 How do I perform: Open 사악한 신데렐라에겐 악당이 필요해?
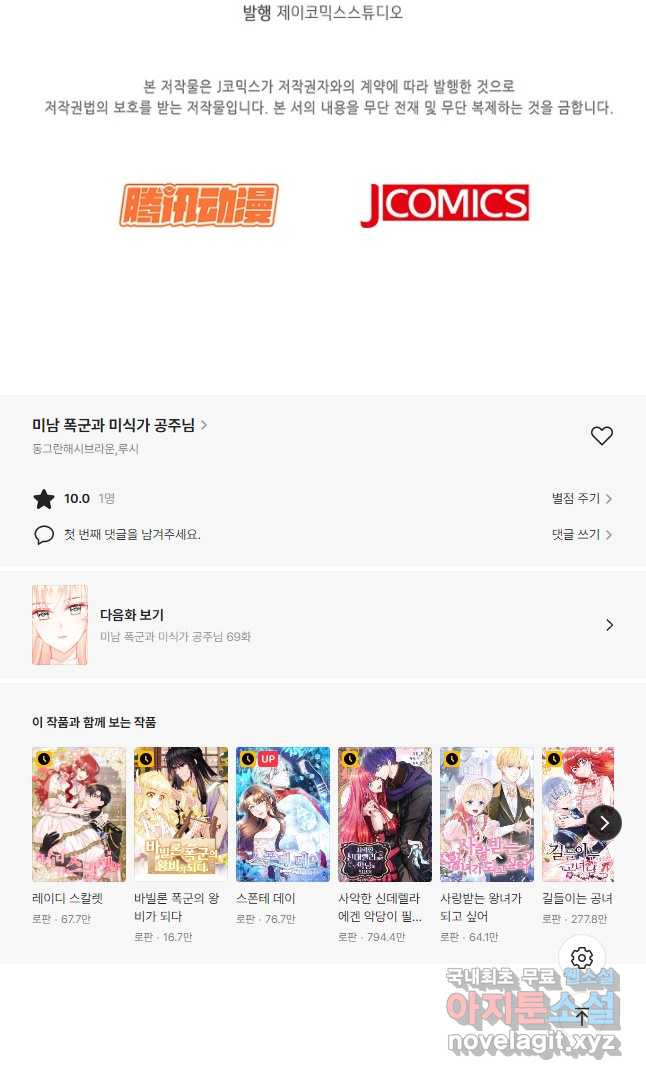pyautogui.click(x=385, y=814)
